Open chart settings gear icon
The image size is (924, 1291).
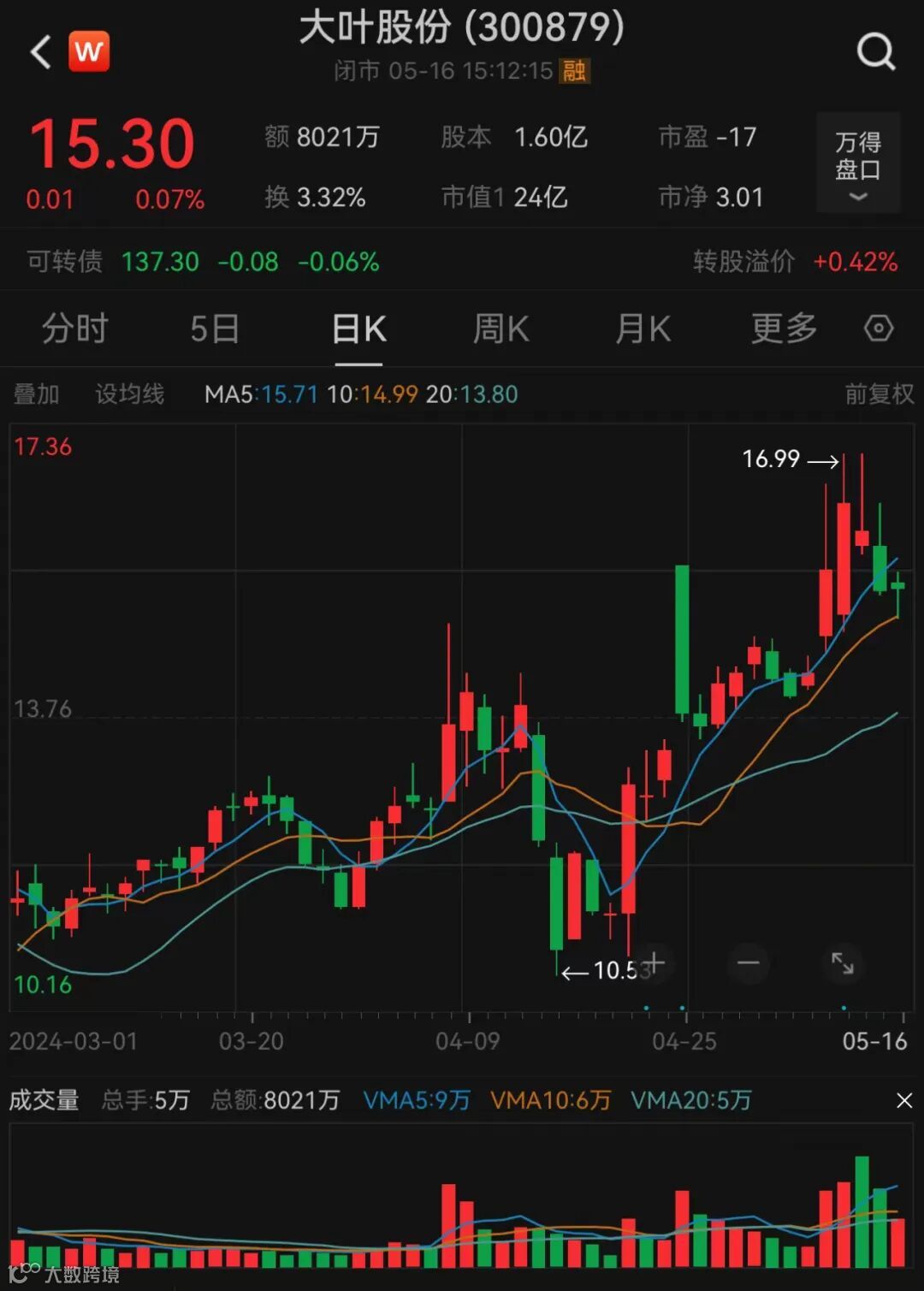click(x=879, y=329)
